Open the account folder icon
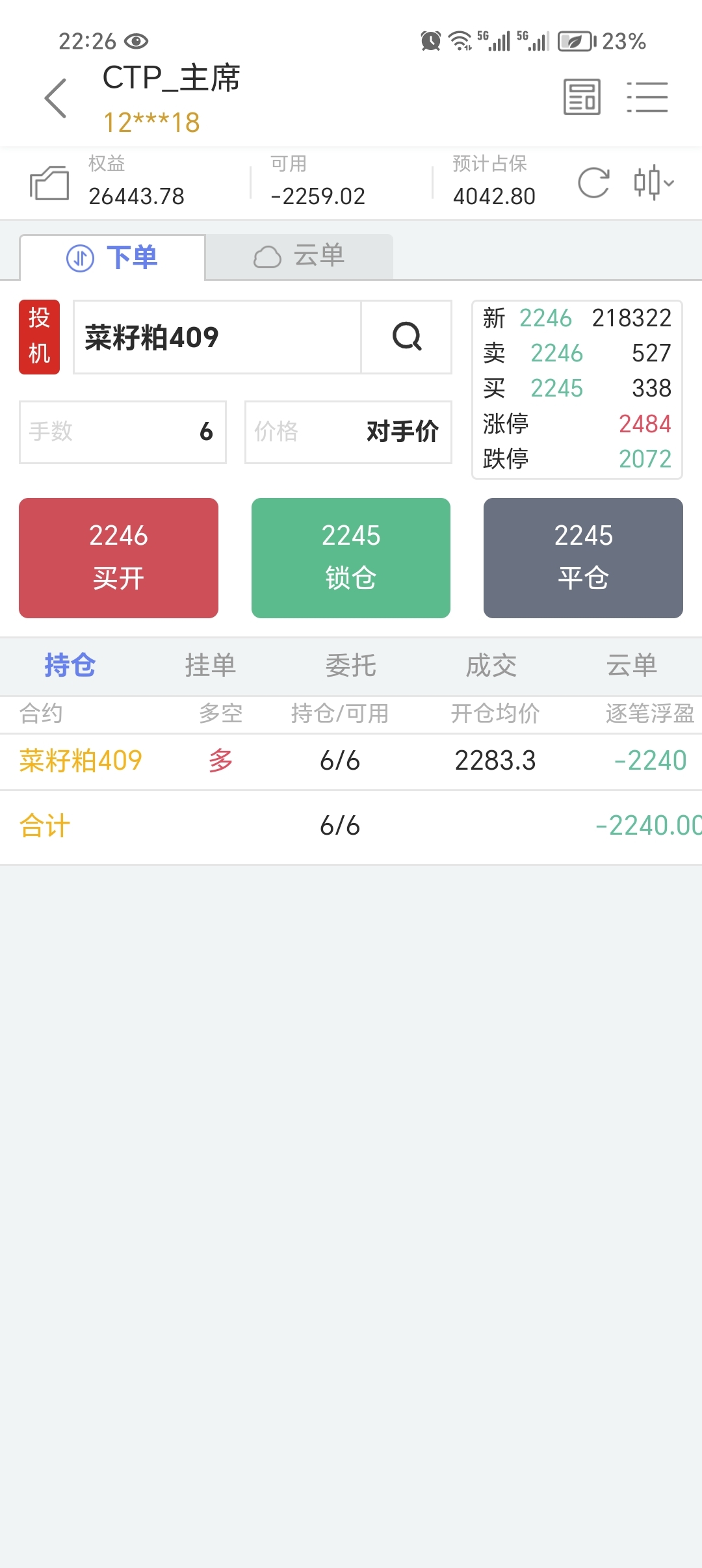This screenshot has width=702, height=1568. [x=49, y=183]
